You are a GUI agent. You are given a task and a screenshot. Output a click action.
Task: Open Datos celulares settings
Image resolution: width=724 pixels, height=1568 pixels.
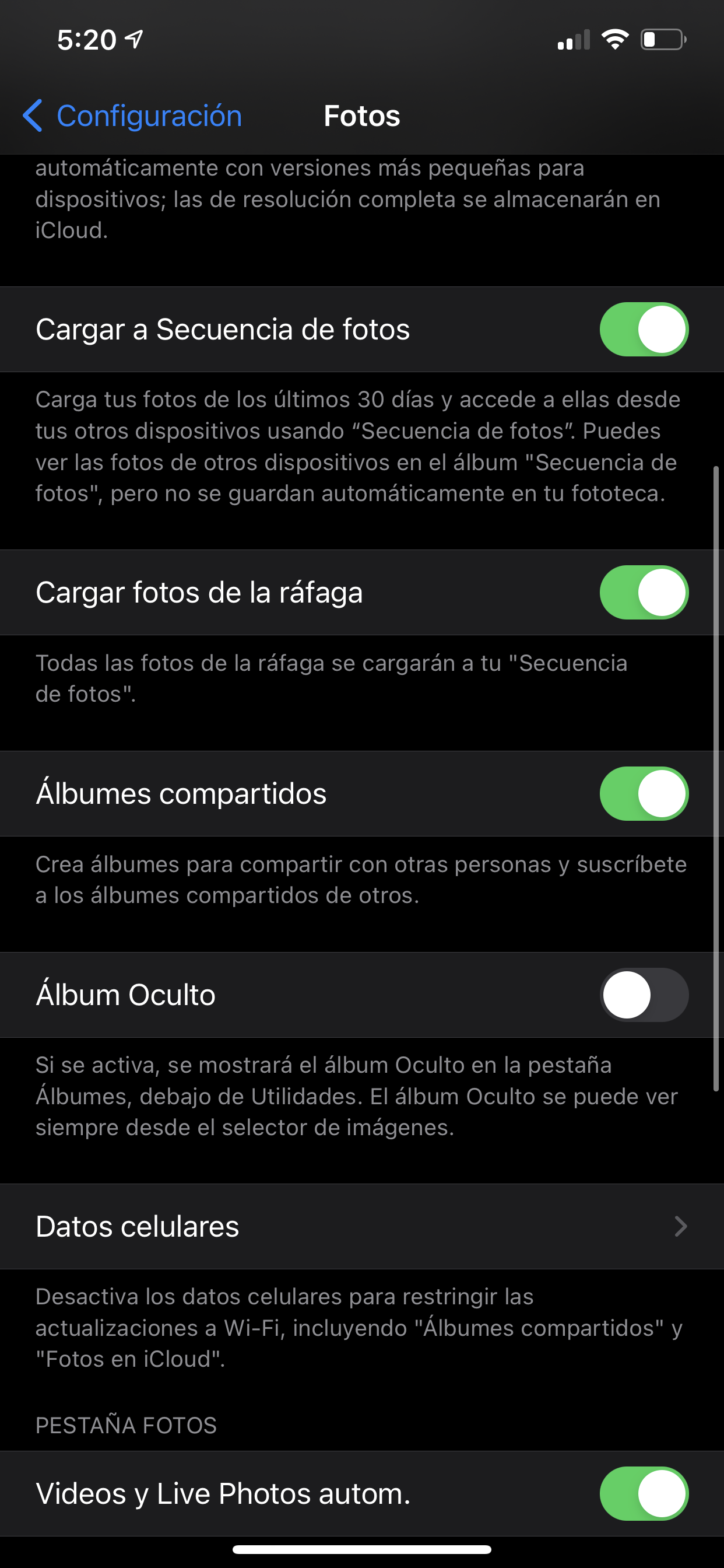361,1226
